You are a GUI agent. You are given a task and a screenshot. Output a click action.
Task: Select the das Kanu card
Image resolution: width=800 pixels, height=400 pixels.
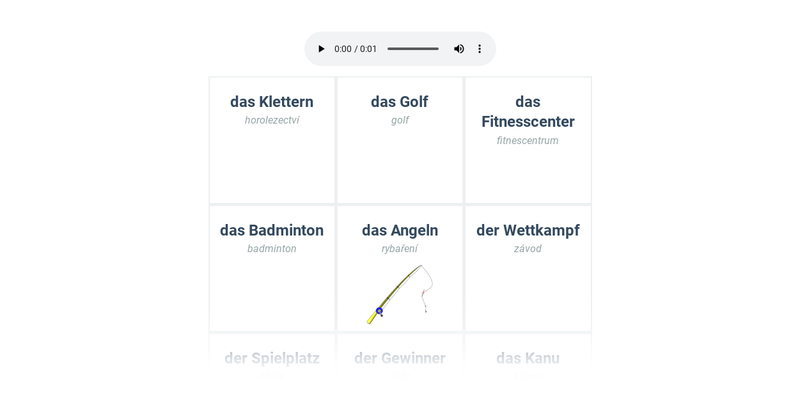coord(528,358)
